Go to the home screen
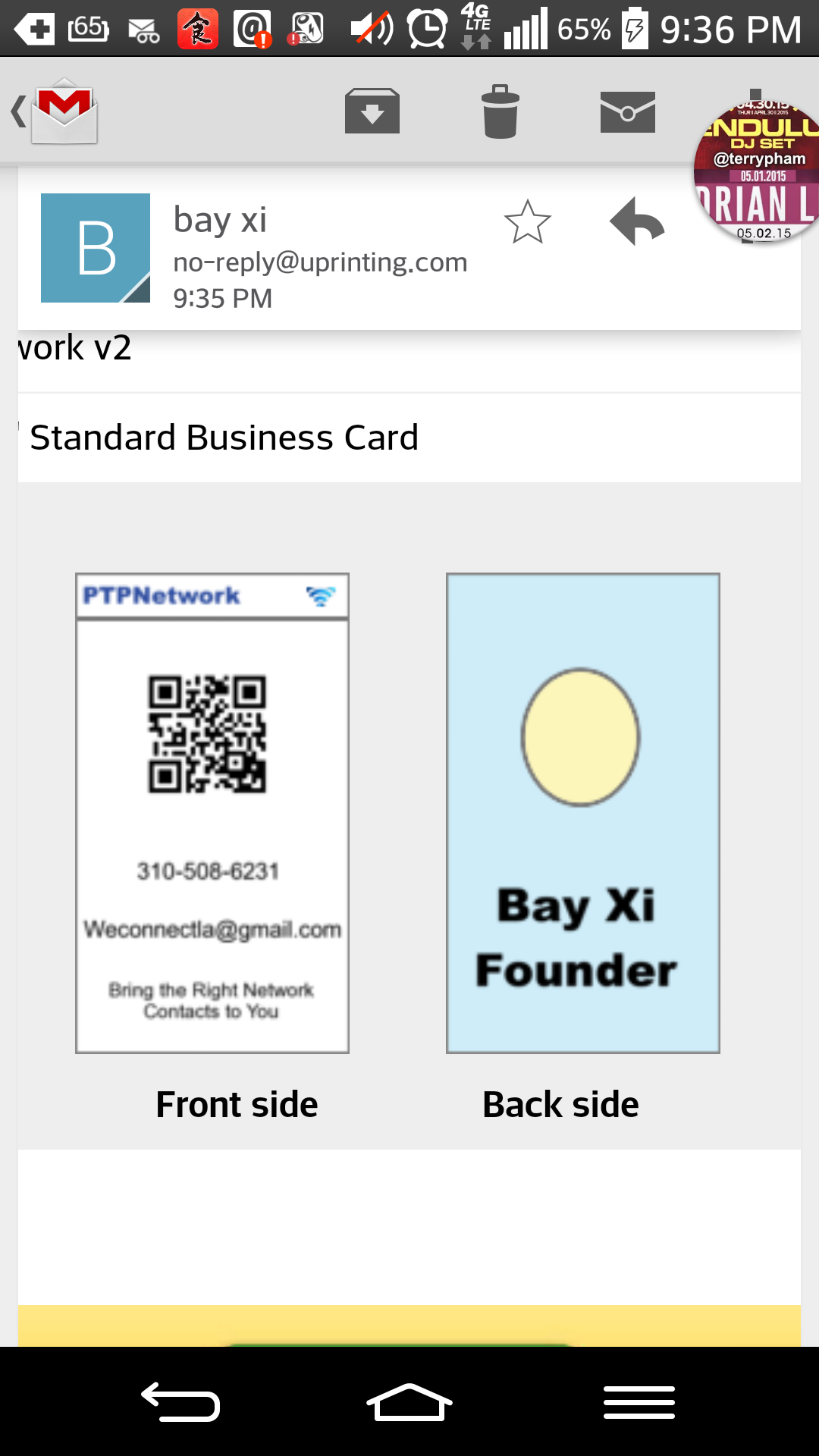Viewport: 819px width, 1456px height. point(409,1401)
